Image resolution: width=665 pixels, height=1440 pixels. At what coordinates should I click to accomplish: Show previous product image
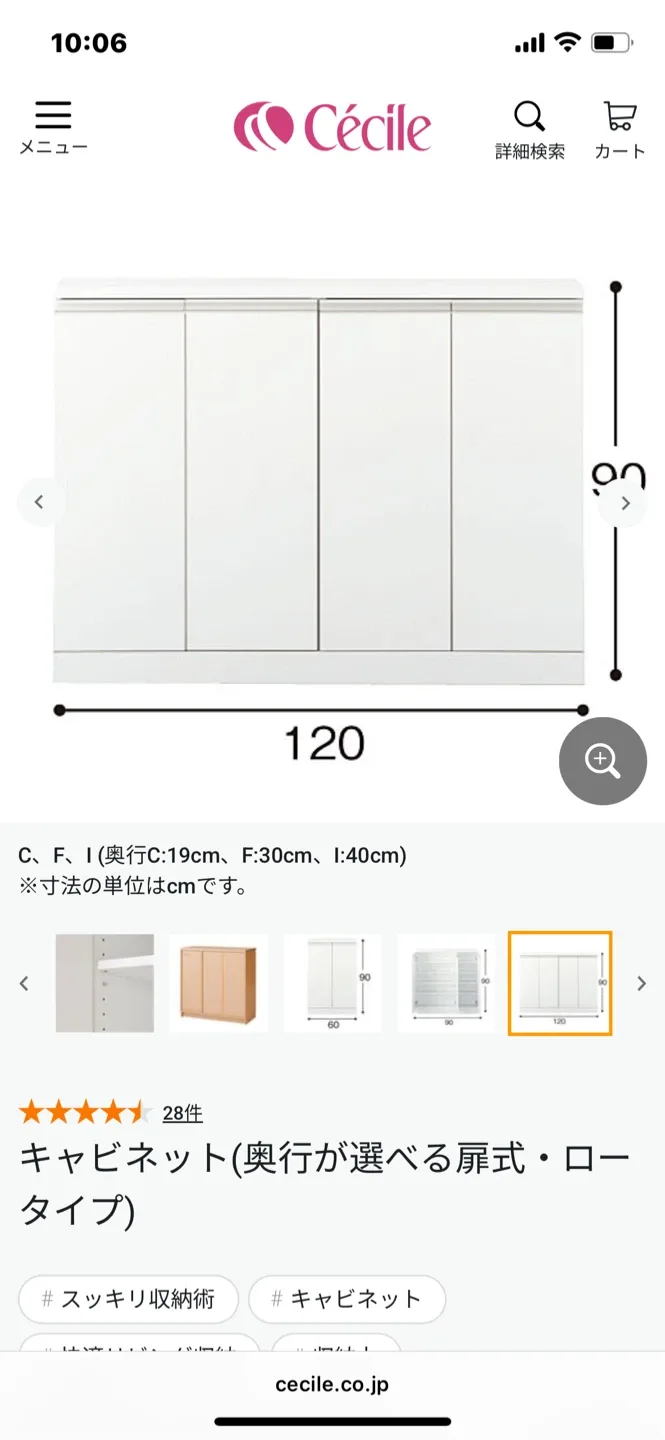pyautogui.click(x=39, y=502)
